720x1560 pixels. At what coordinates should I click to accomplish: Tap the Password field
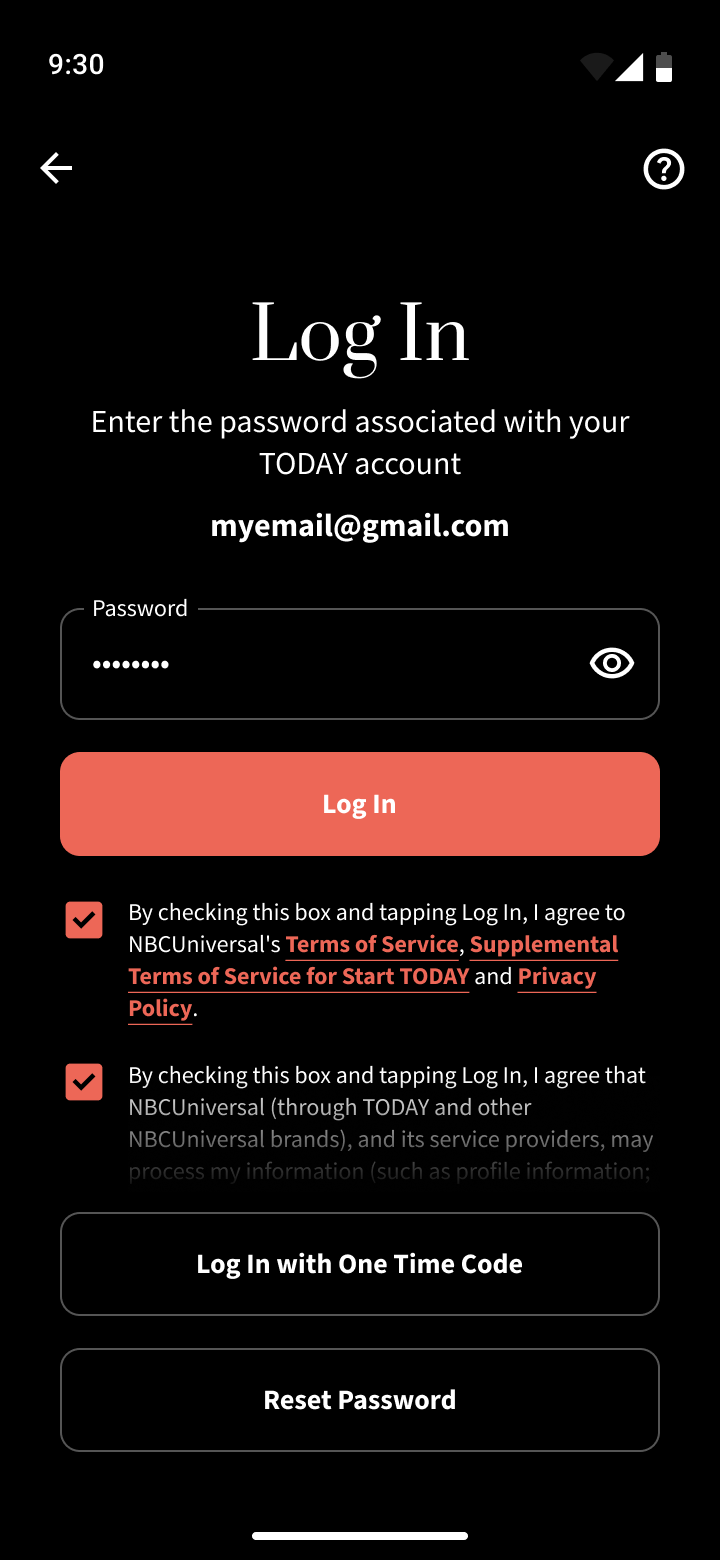click(x=320, y=664)
